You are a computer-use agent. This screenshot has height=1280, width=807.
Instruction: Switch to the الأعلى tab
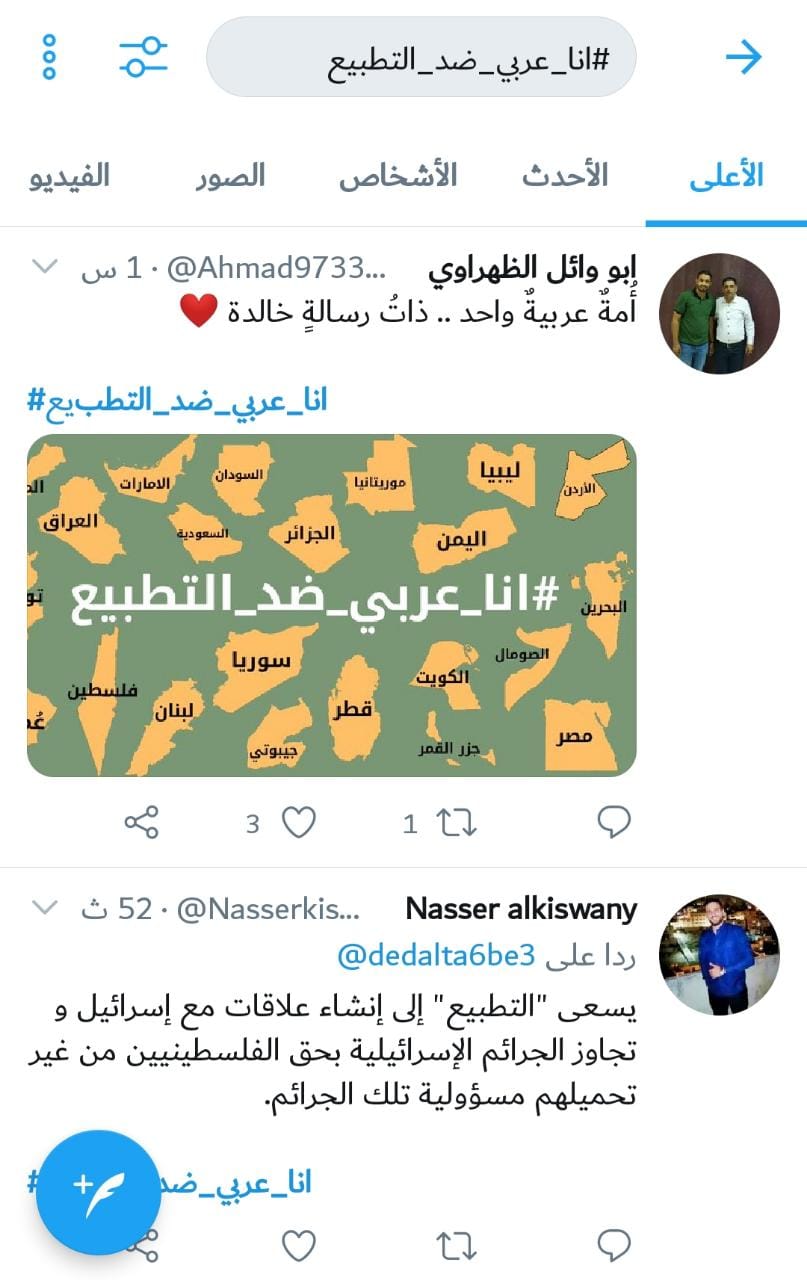click(726, 177)
